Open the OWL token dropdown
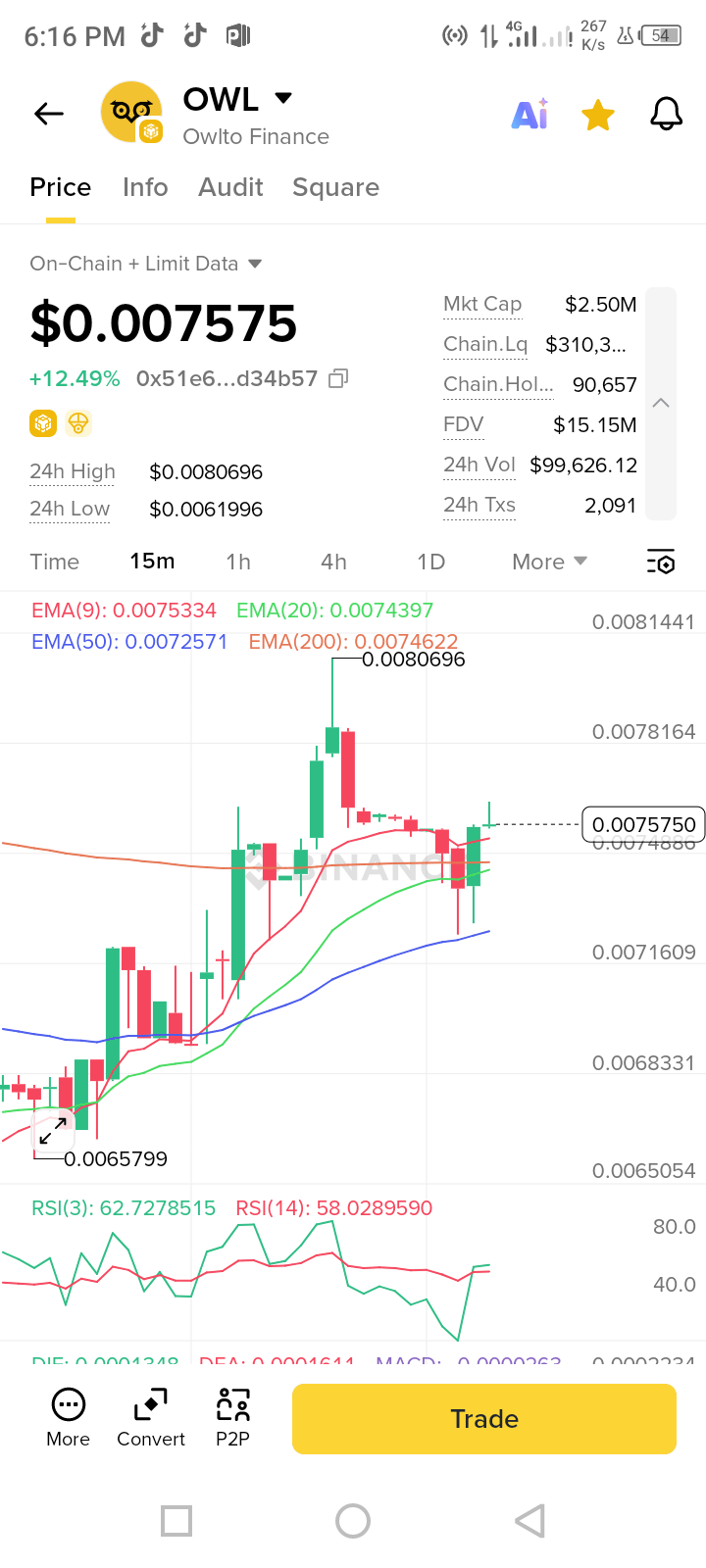The width and height of the screenshot is (706, 1568). tap(283, 98)
